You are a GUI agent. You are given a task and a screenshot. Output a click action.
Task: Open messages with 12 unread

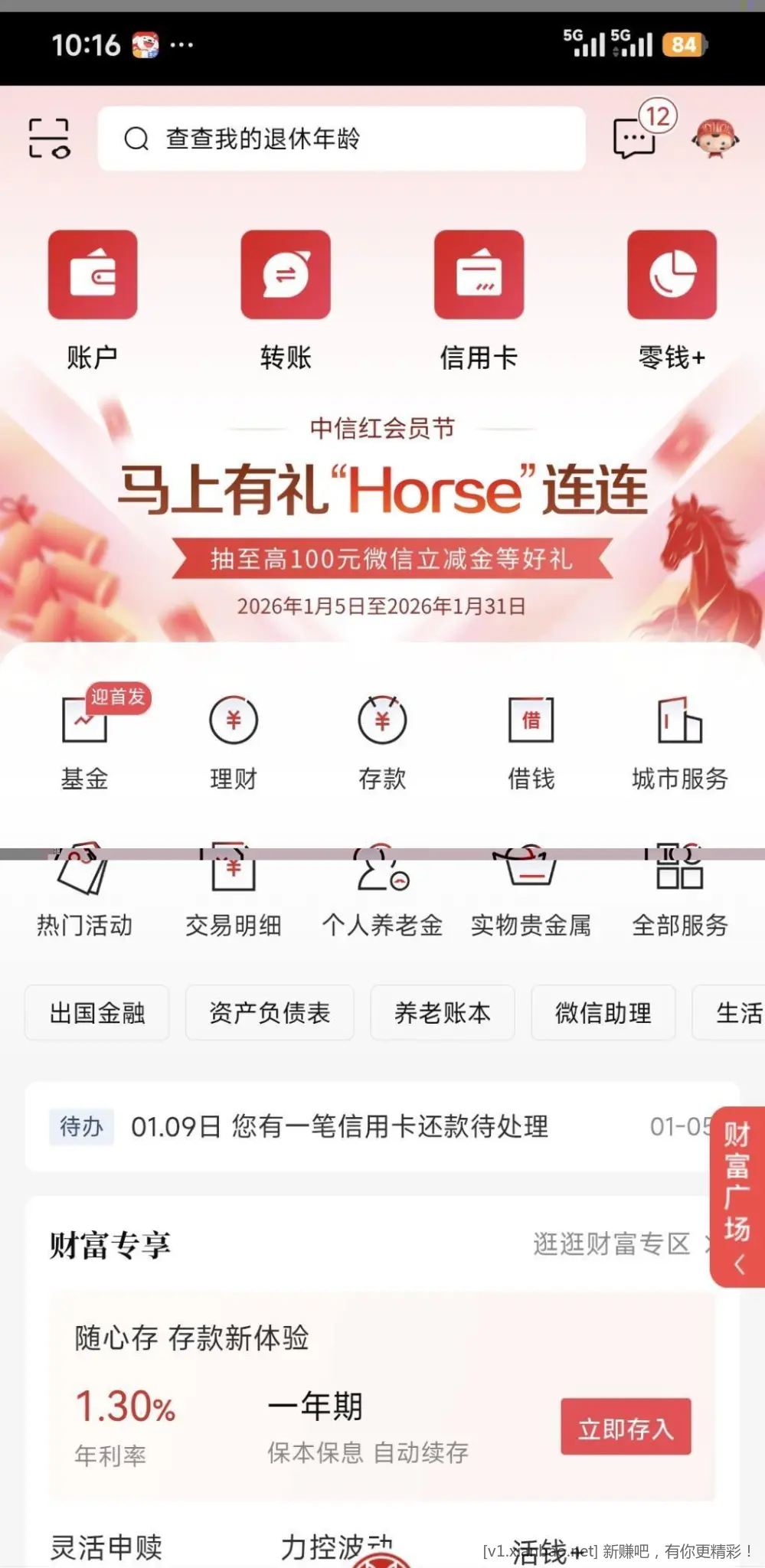(x=636, y=137)
